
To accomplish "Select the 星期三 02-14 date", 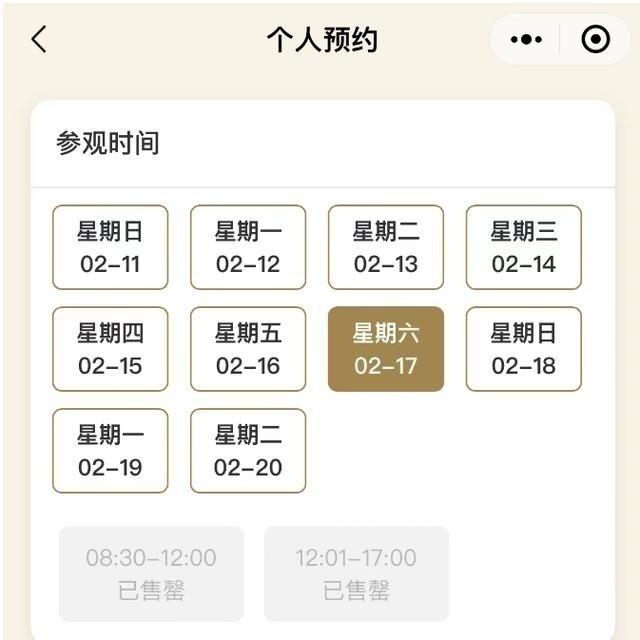I will 523,248.
